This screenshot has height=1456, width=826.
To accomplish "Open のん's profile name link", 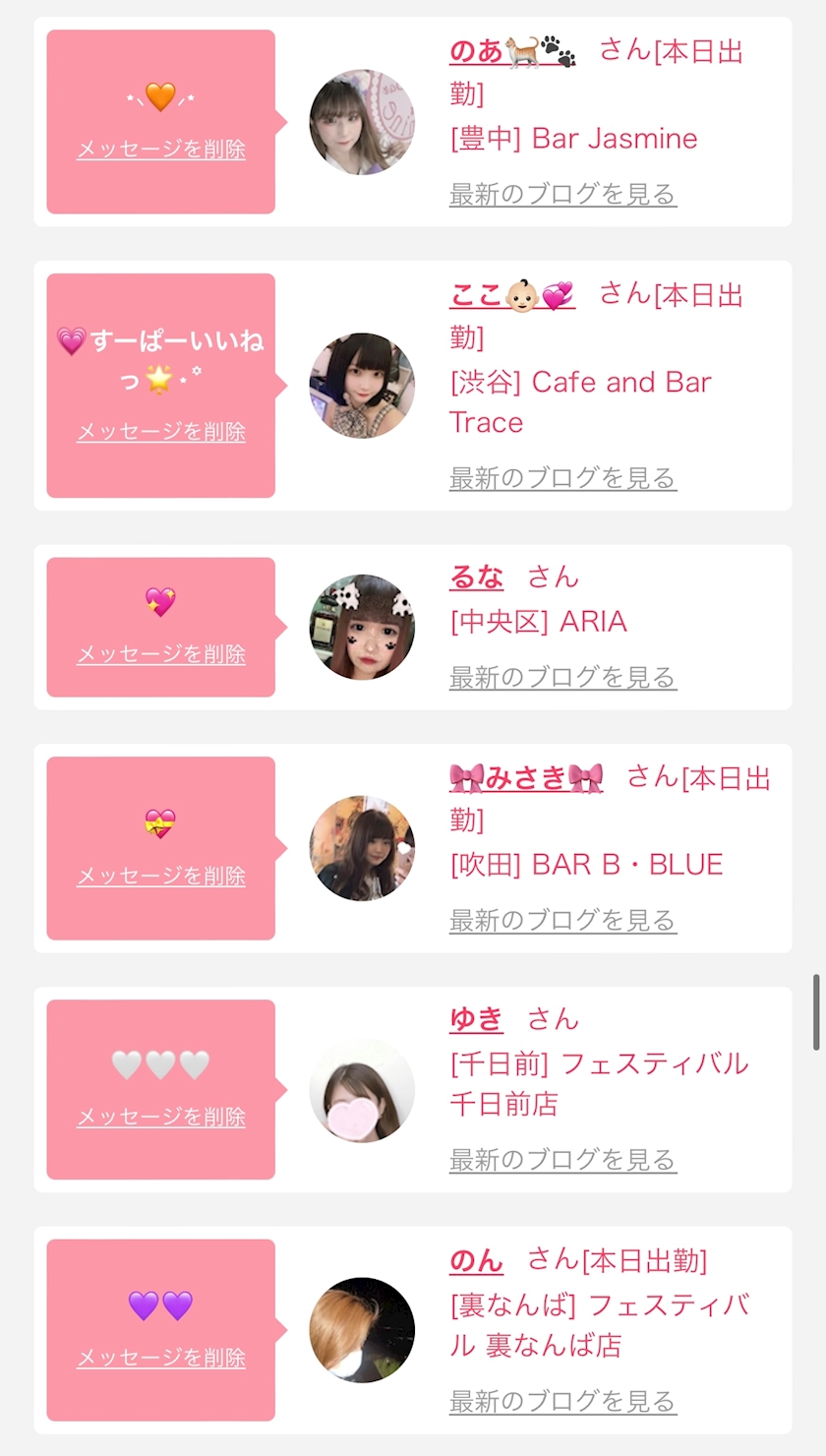I will click(x=477, y=1259).
